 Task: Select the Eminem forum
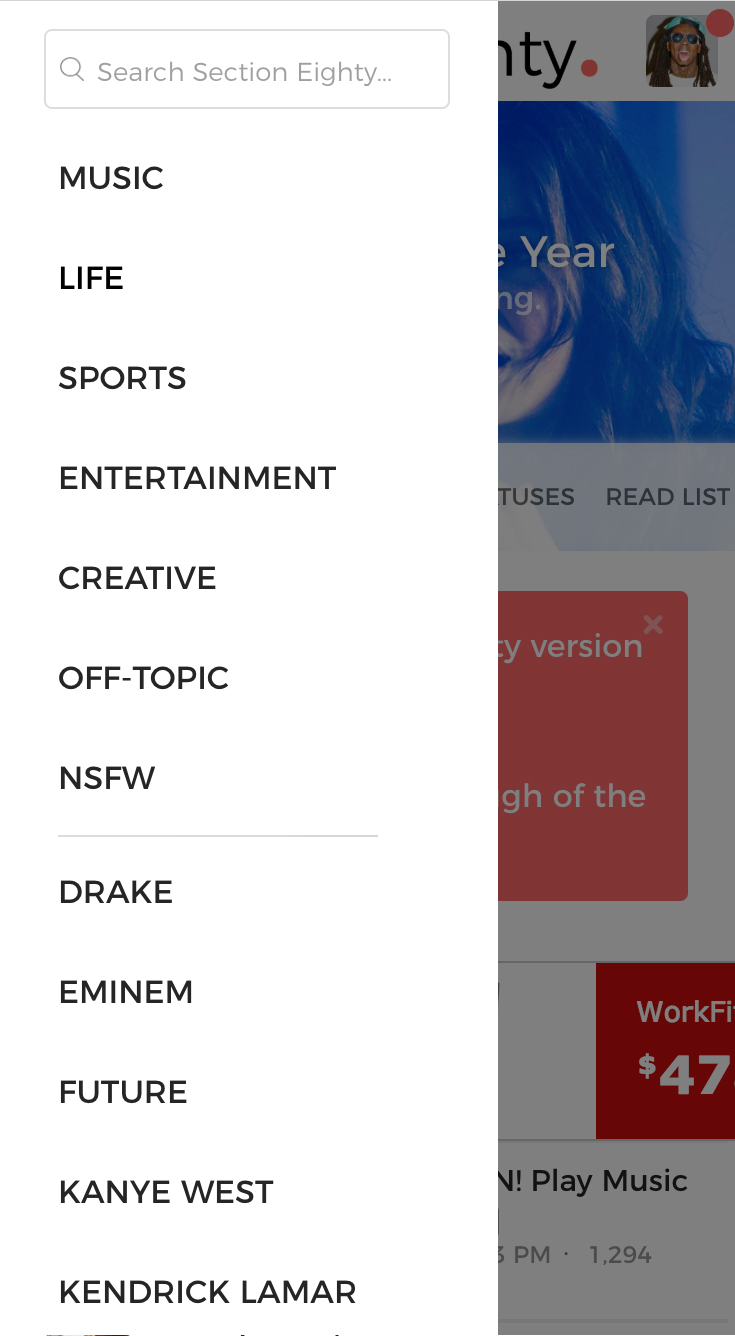tap(126, 992)
